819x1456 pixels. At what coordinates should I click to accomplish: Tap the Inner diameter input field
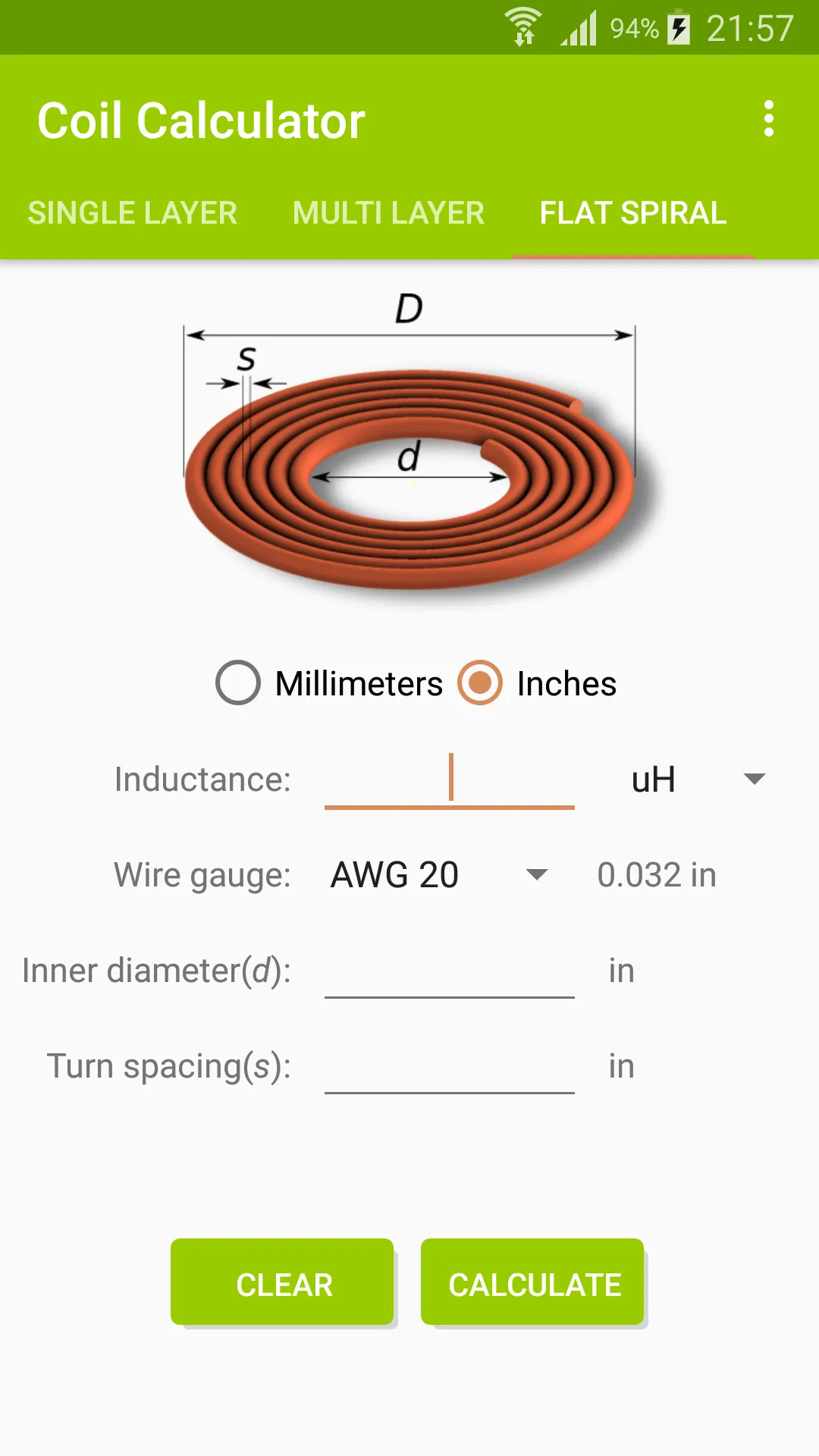pyautogui.click(x=450, y=970)
